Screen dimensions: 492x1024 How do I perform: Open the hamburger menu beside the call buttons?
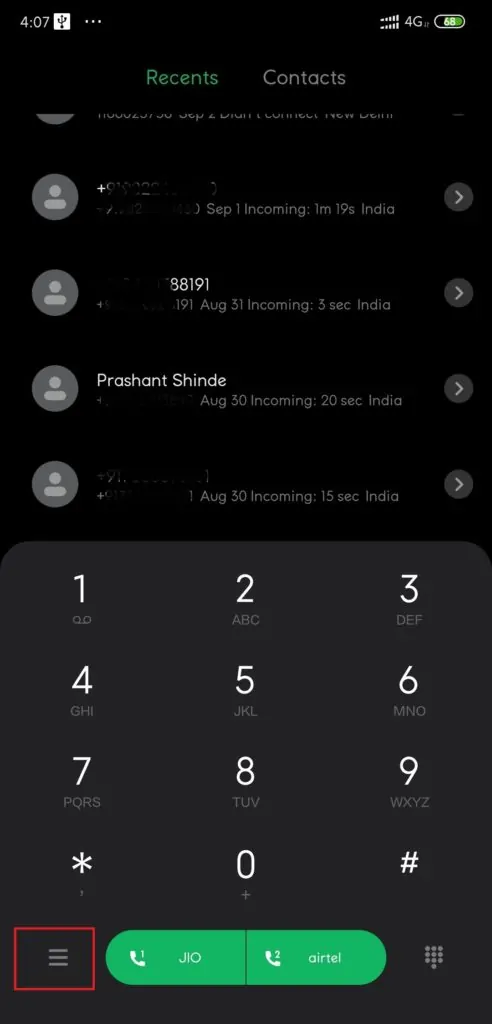57,957
